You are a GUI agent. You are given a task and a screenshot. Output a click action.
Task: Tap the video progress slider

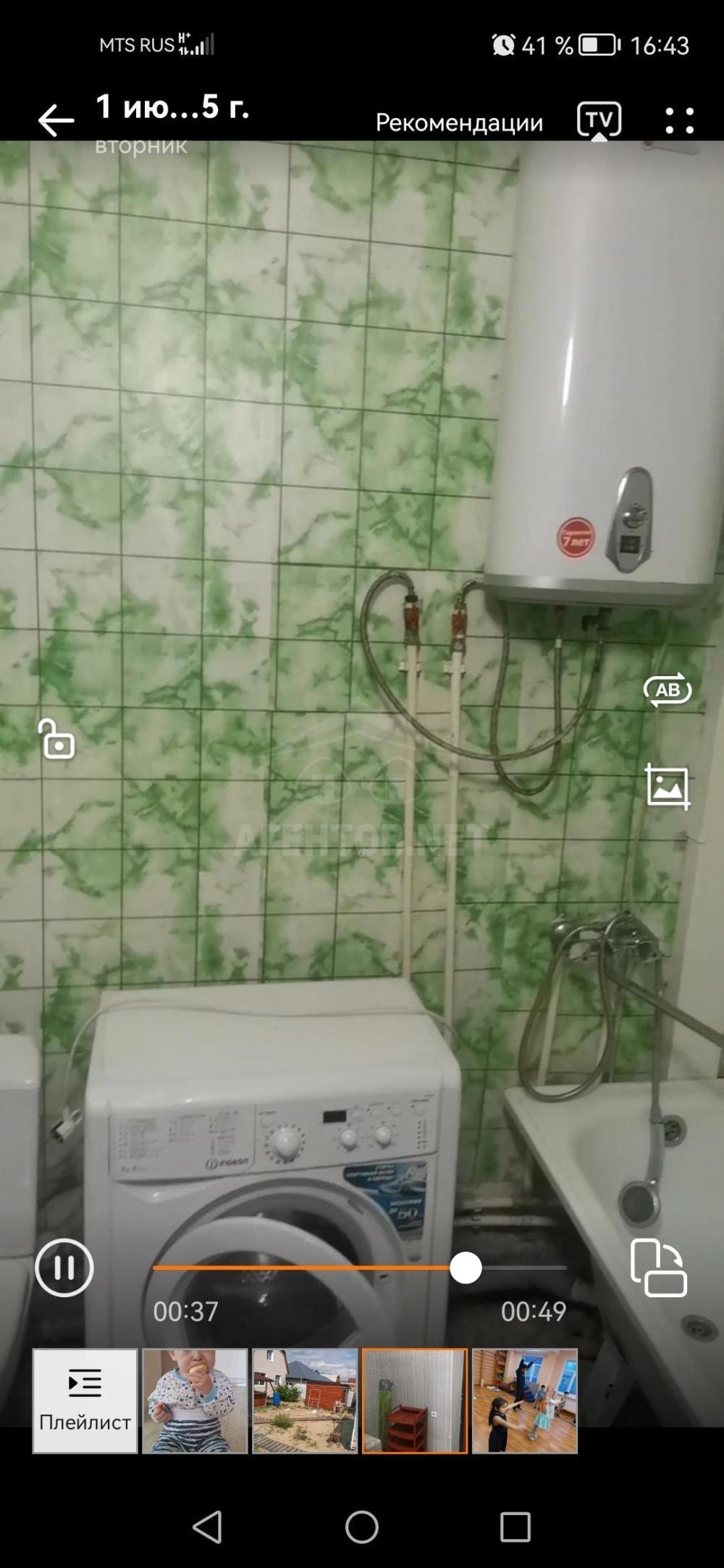[360, 1268]
